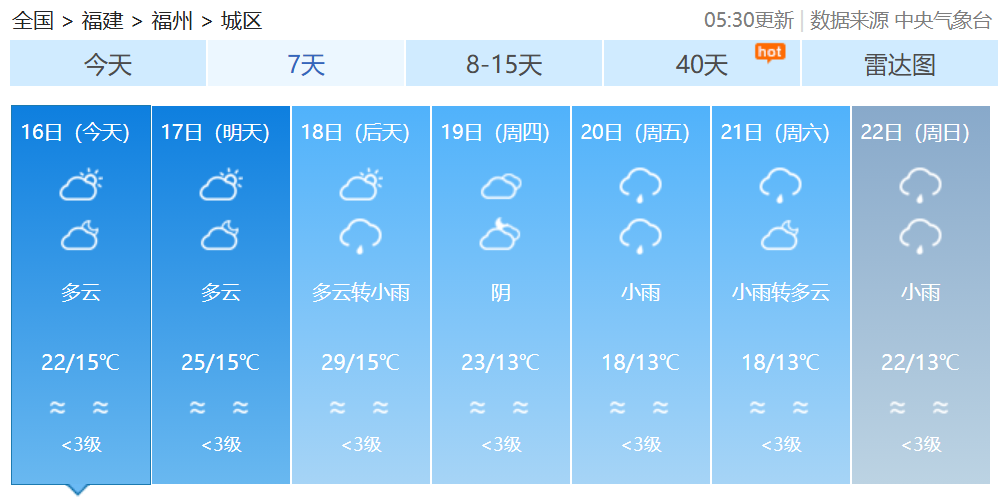This screenshot has height=498, width=1007.
Task: Open the 雷达图 tab
Action: point(899,65)
